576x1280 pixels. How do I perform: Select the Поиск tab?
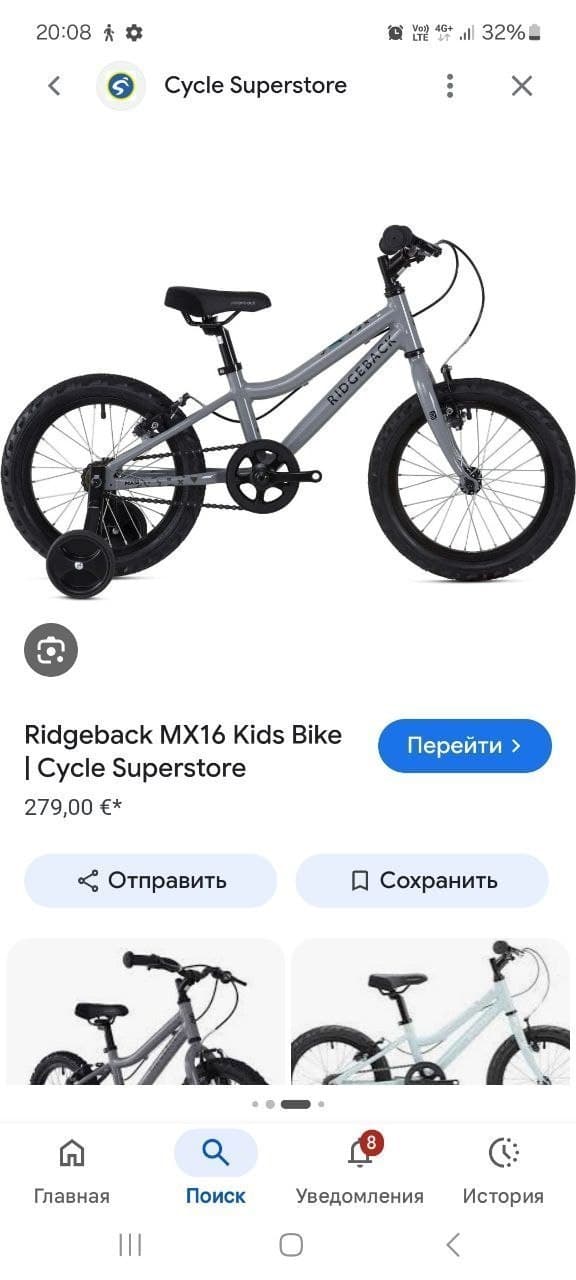pyautogui.click(x=216, y=1170)
